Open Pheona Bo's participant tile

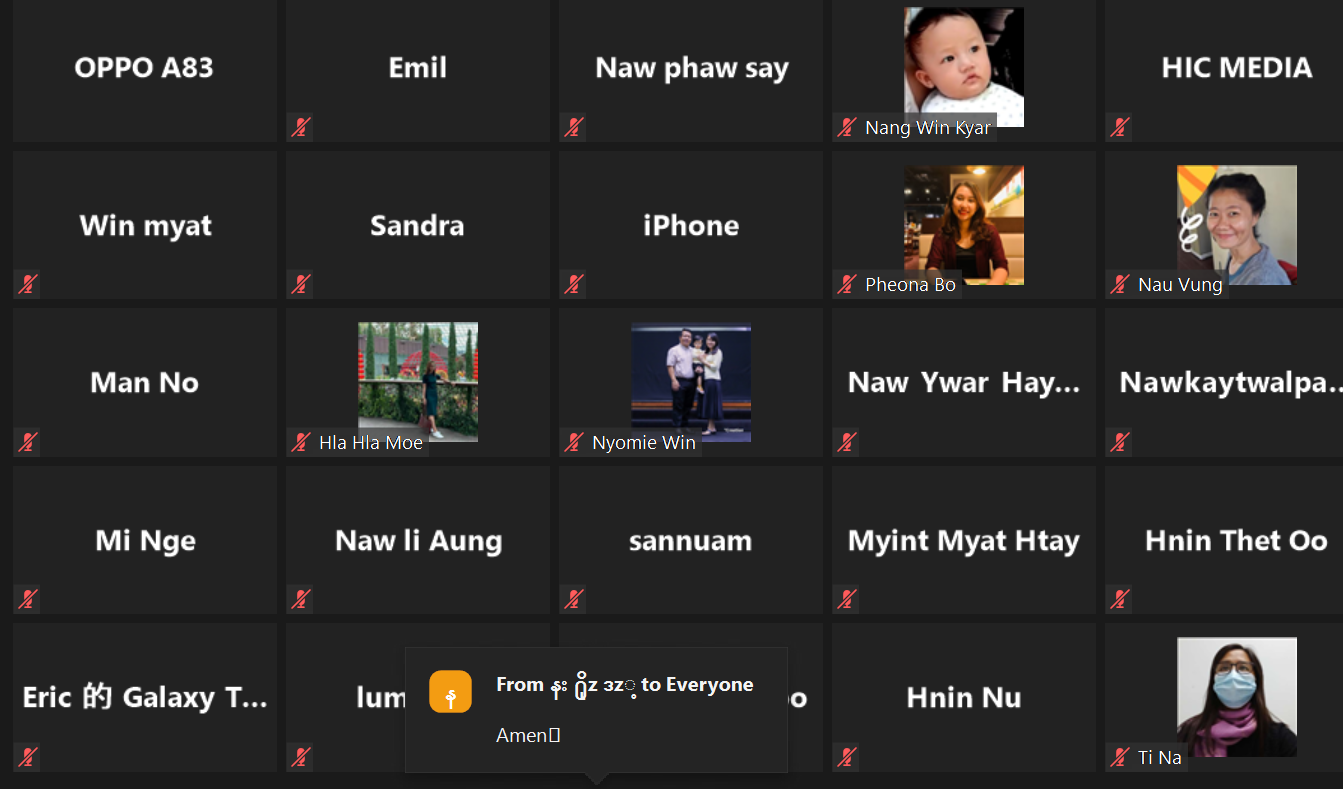coord(963,225)
